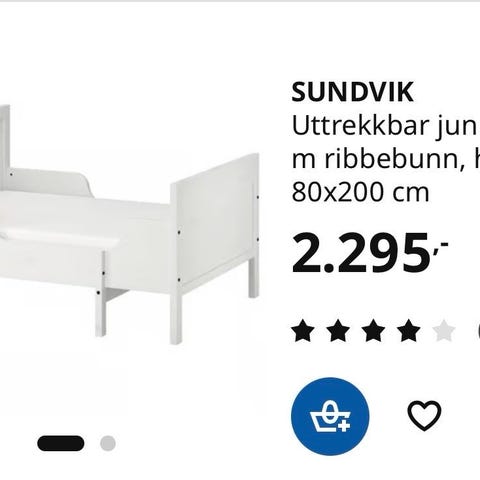Image resolution: width=480 pixels, height=480 pixels.
Task: Show the second product image dot
Action: pos(108,443)
